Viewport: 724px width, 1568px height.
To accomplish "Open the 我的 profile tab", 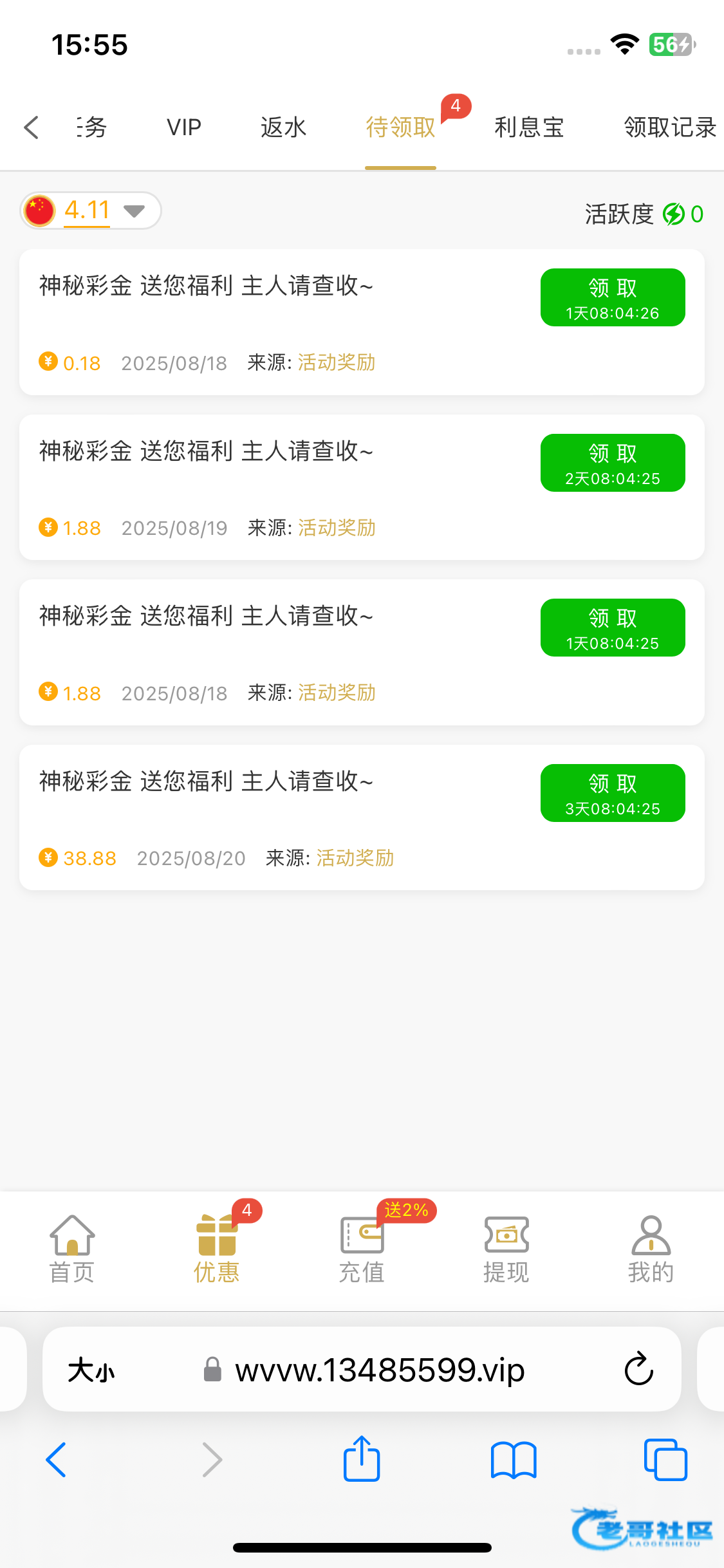I will (x=651, y=1249).
